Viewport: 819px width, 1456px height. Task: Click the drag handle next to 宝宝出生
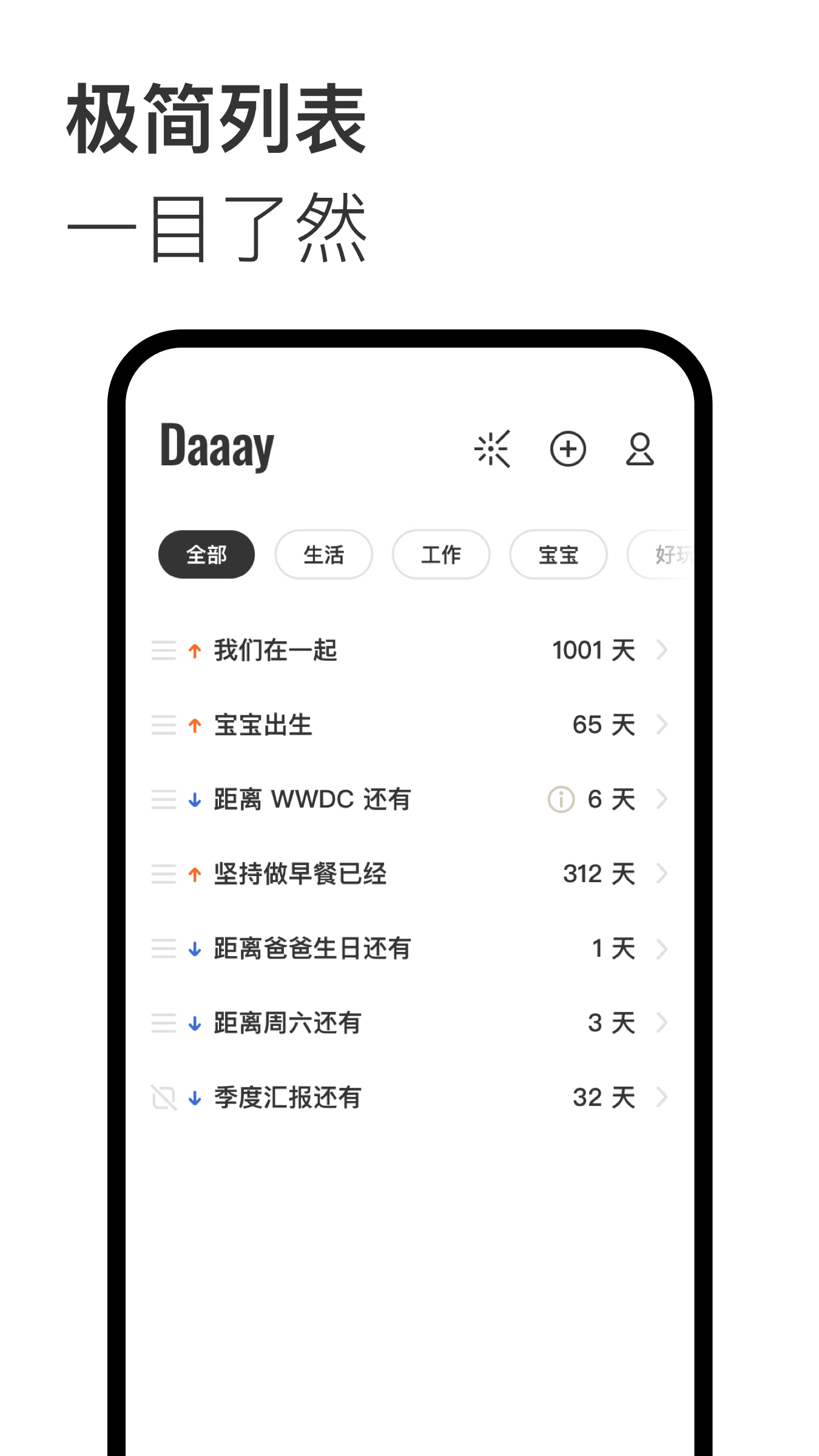coord(162,725)
